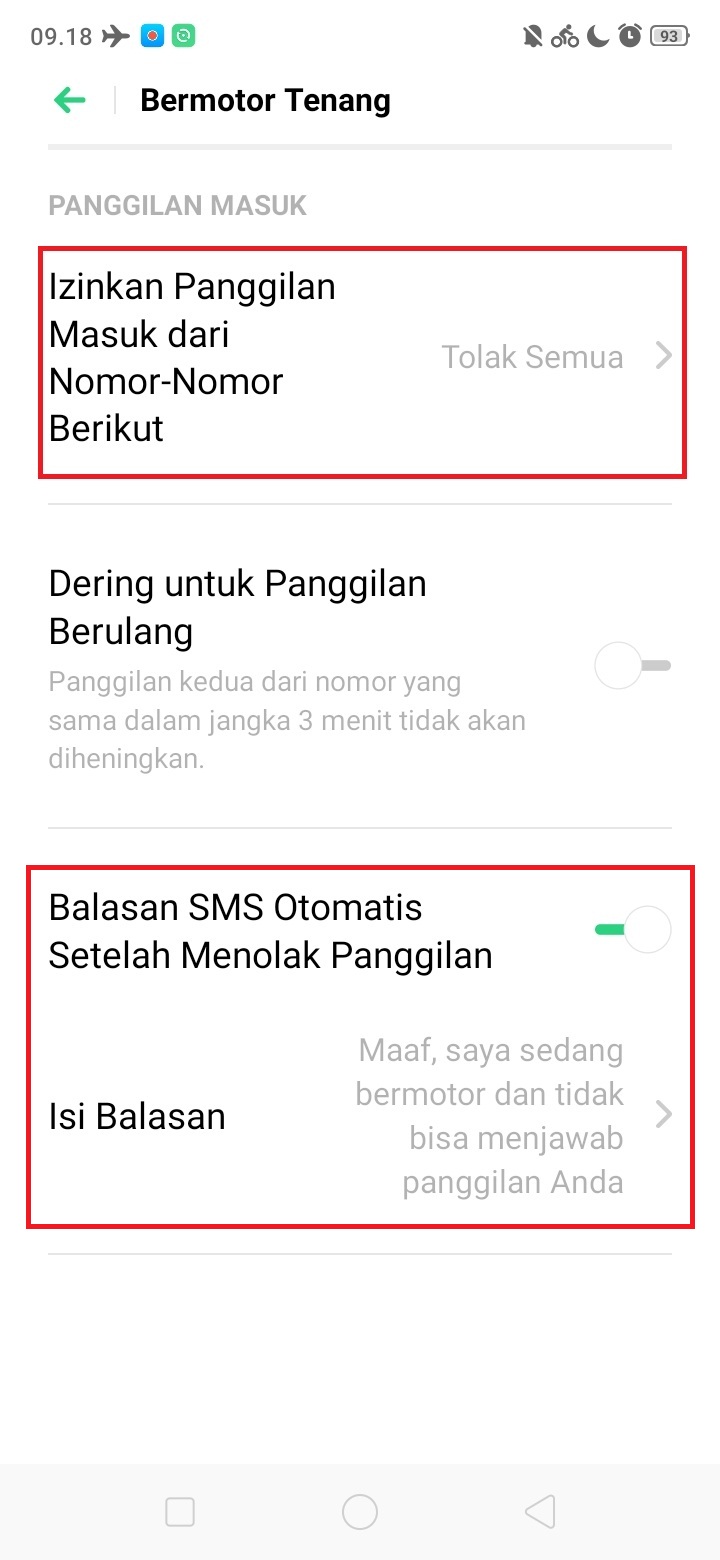Open recent apps from navigation bar

(180, 1512)
